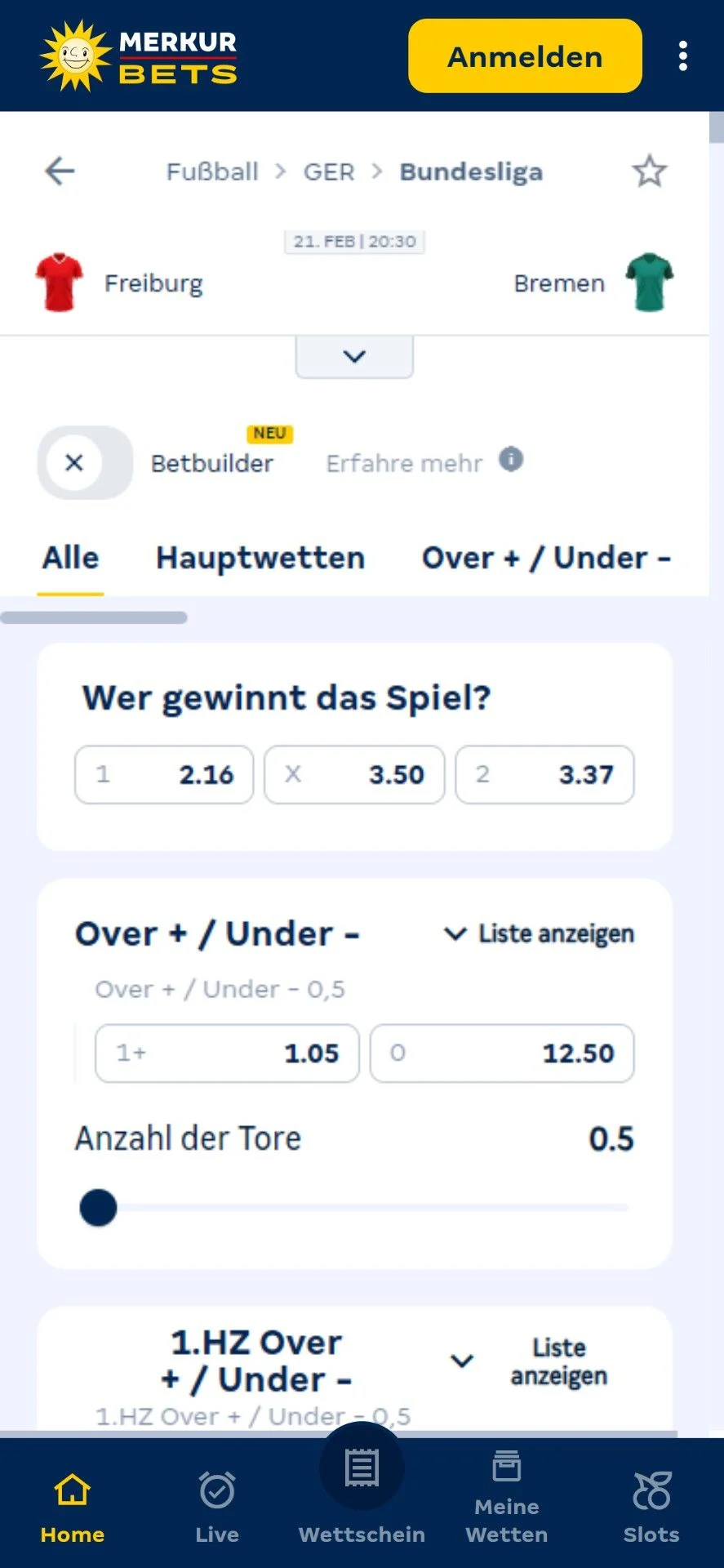724x1568 pixels.
Task: Open Liste anzeigen for Over/Under
Action: pyautogui.click(x=537, y=933)
